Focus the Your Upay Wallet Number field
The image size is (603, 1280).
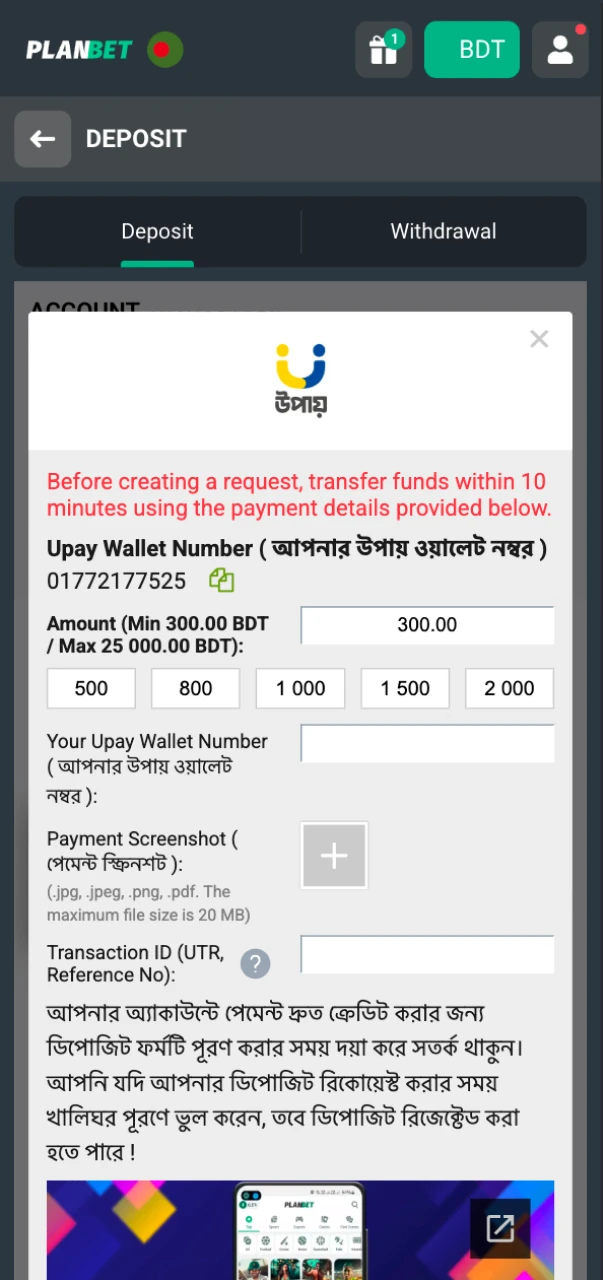click(427, 744)
